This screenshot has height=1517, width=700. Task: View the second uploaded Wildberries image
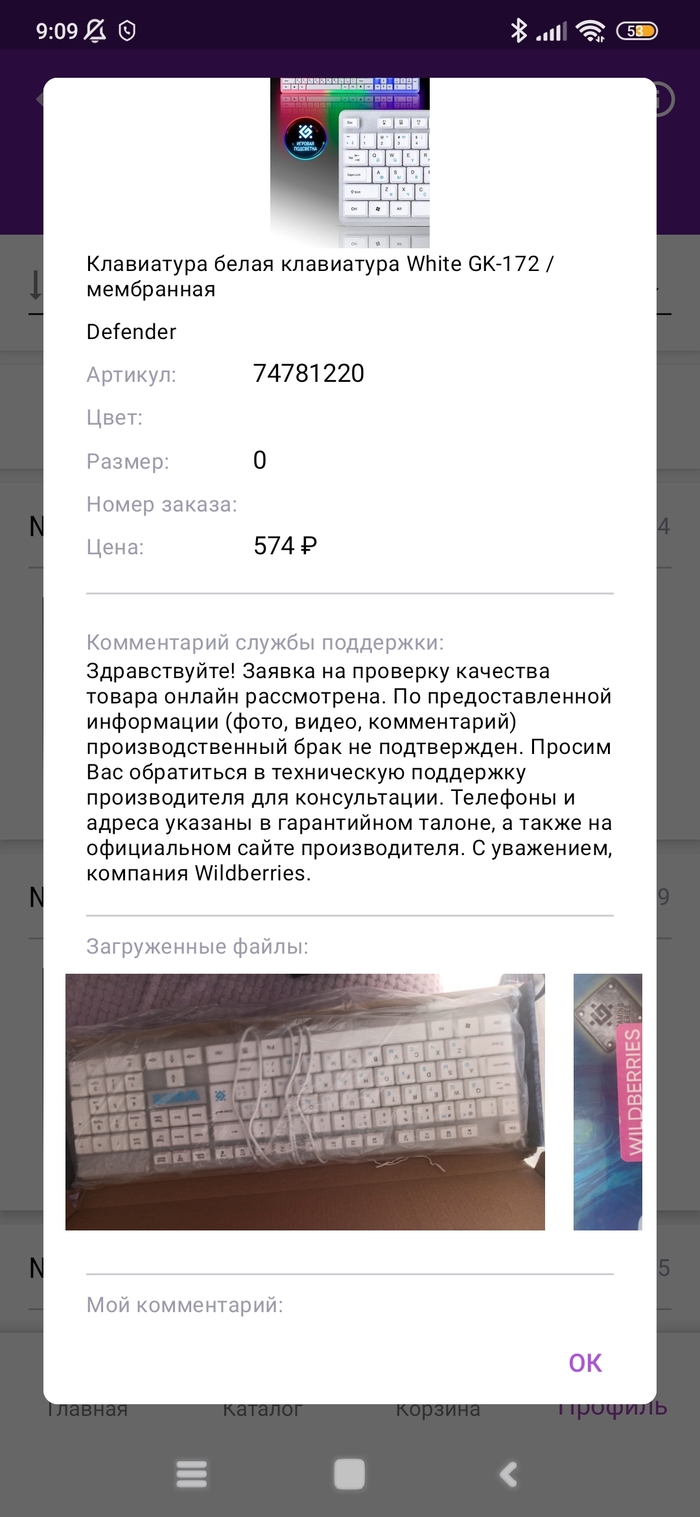608,1101
